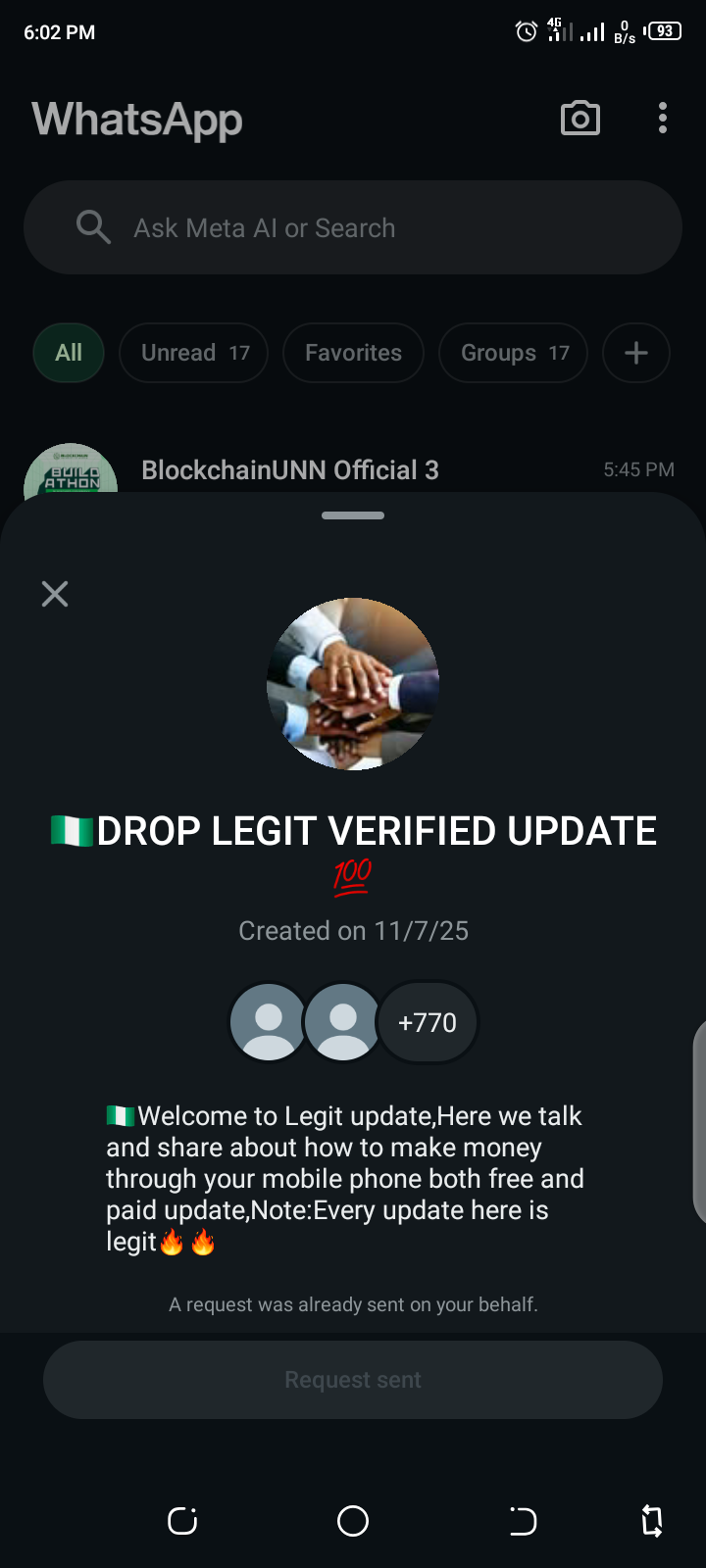The width and height of the screenshot is (706, 1568).
Task: View the +770 group members
Action: click(x=428, y=1022)
